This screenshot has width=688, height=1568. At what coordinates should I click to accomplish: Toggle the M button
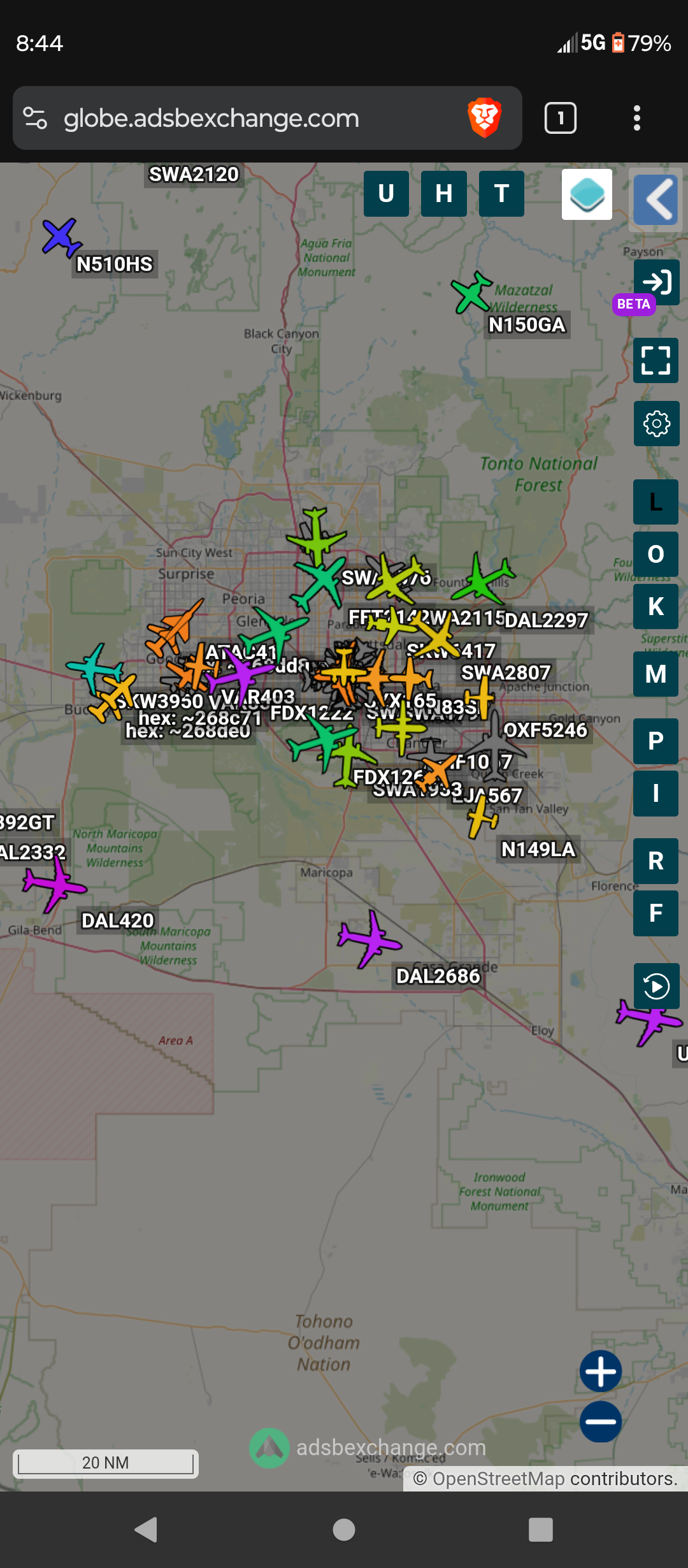pyautogui.click(x=656, y=674)
